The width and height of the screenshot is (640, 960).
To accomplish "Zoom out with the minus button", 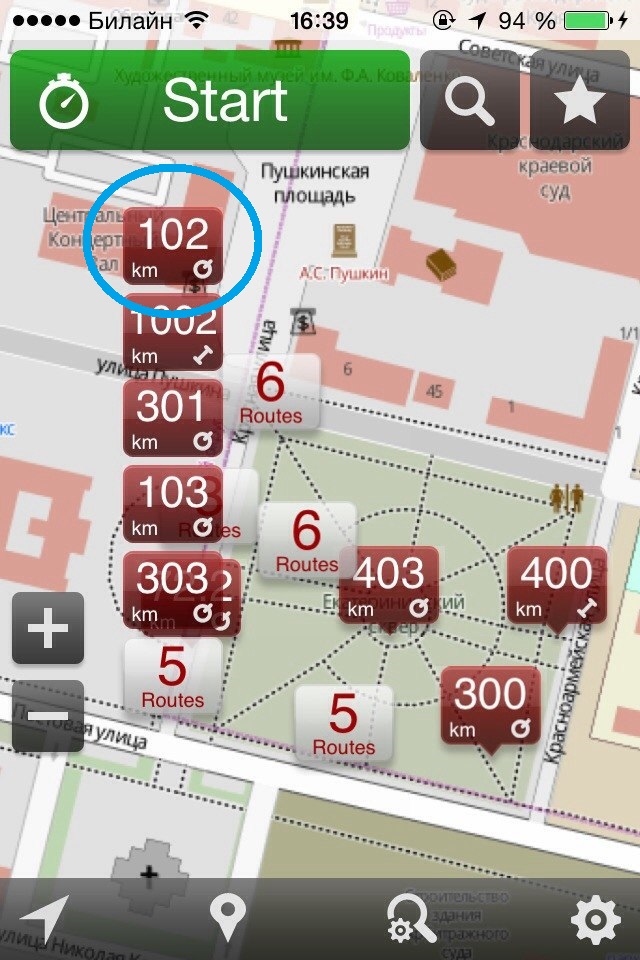I will click(x=48, y=716).
